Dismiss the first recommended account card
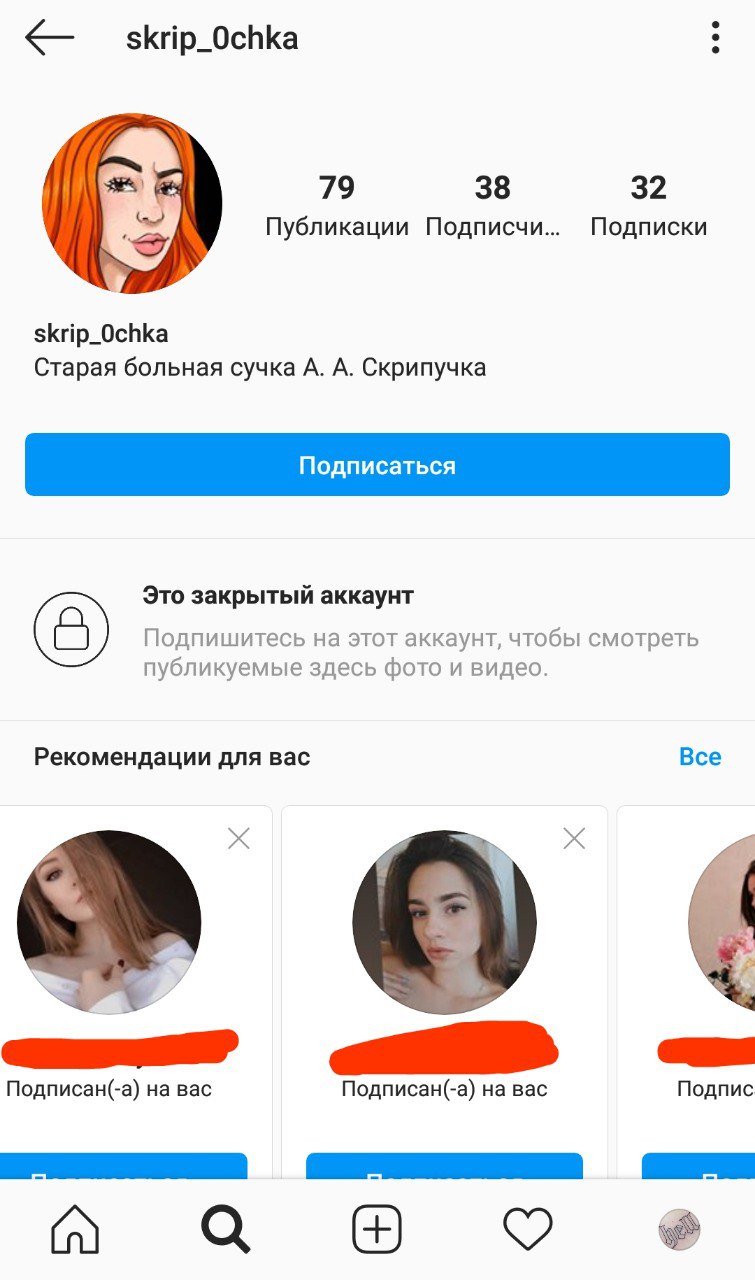Viewport: 755px width, 1280px height. (x=239, y=839)
